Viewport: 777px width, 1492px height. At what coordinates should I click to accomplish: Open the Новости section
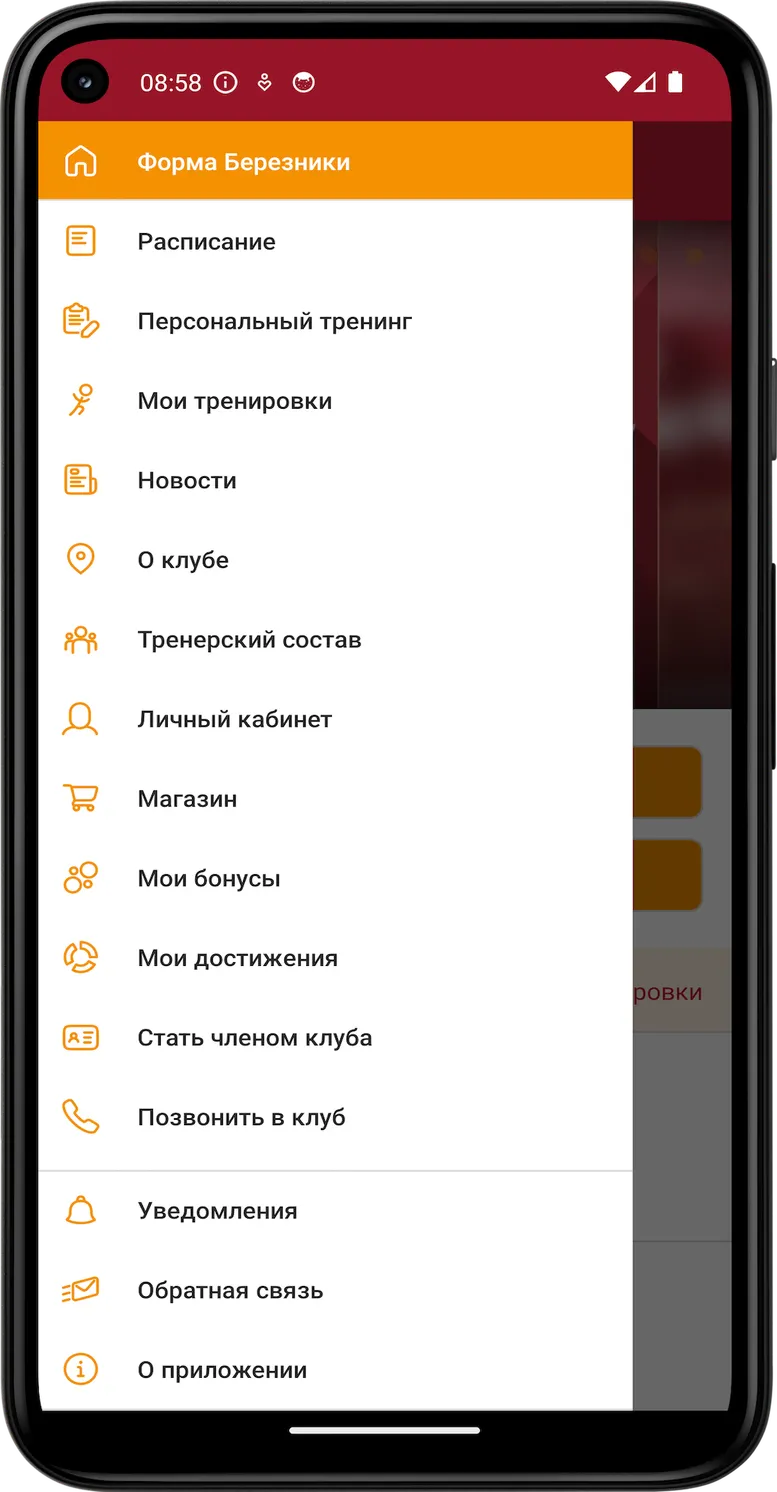335,480
